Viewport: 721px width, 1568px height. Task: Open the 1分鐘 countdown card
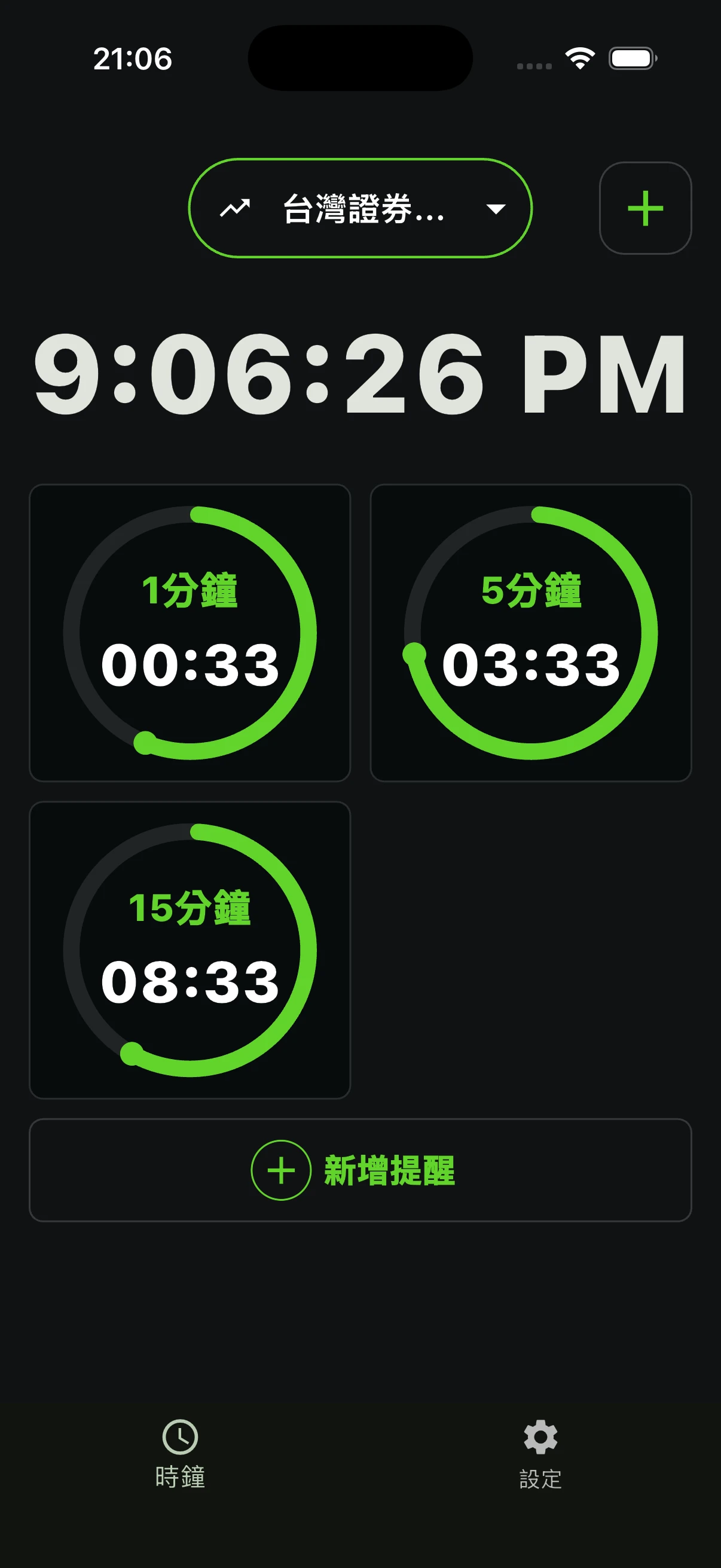click(x=190, y=633)
